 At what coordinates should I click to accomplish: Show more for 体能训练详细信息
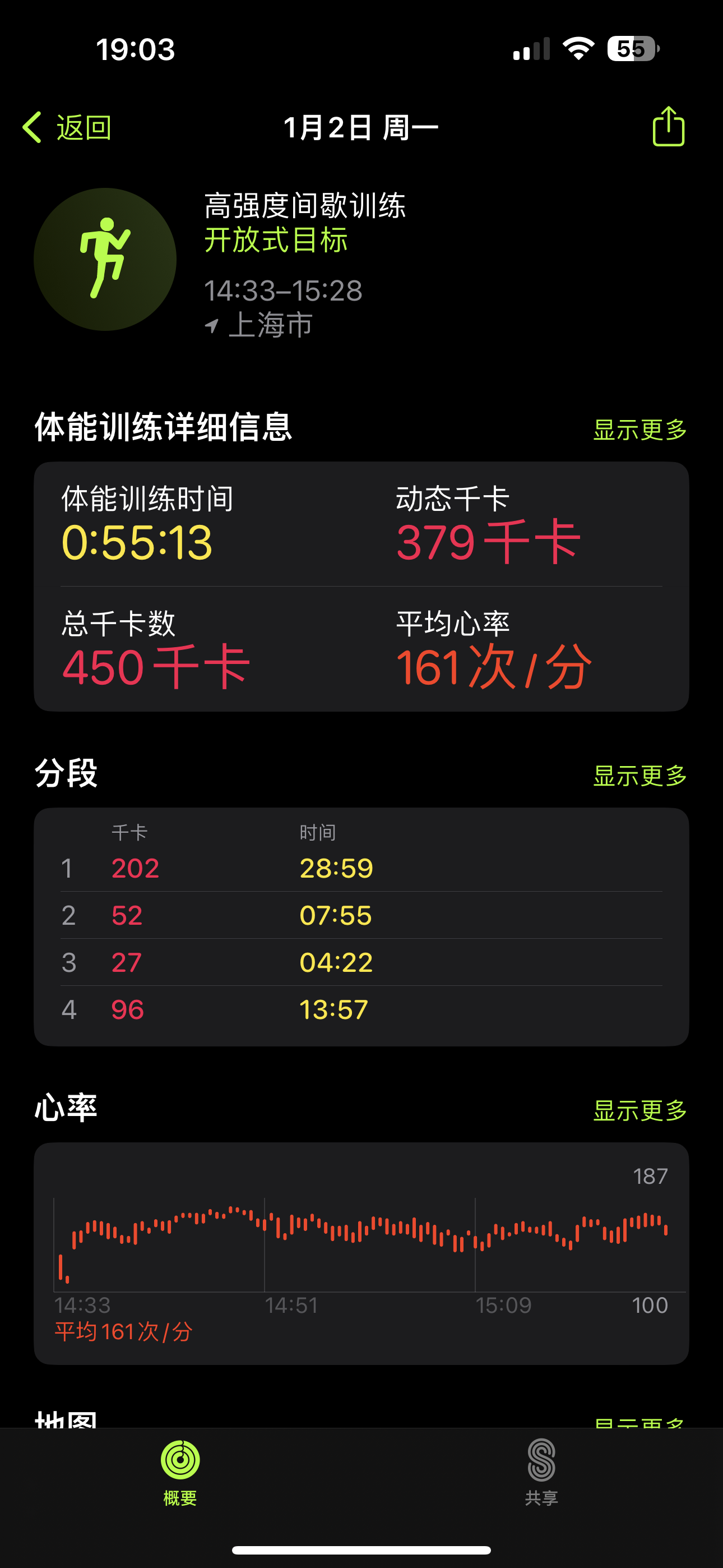[639, 429]
